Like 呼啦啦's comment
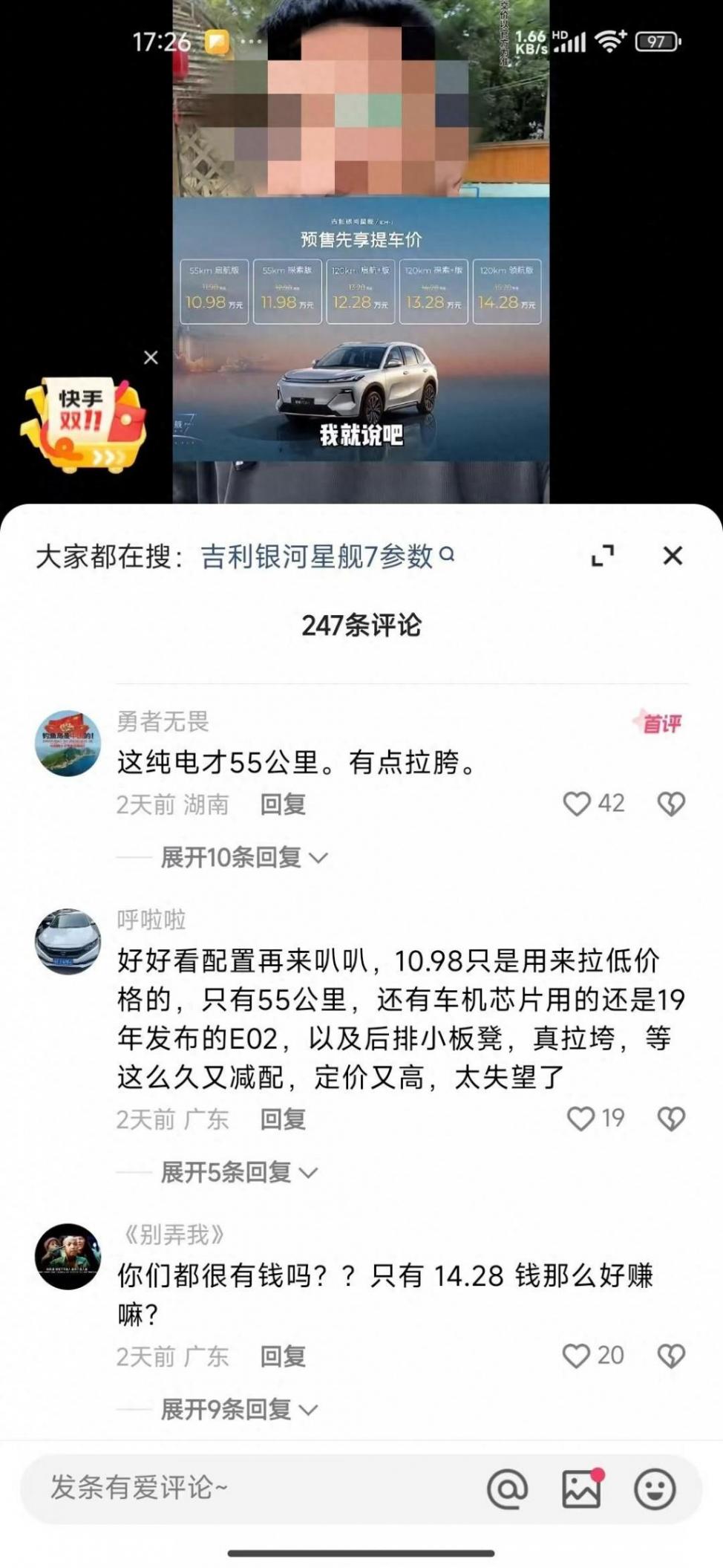 pos(580,1119)
